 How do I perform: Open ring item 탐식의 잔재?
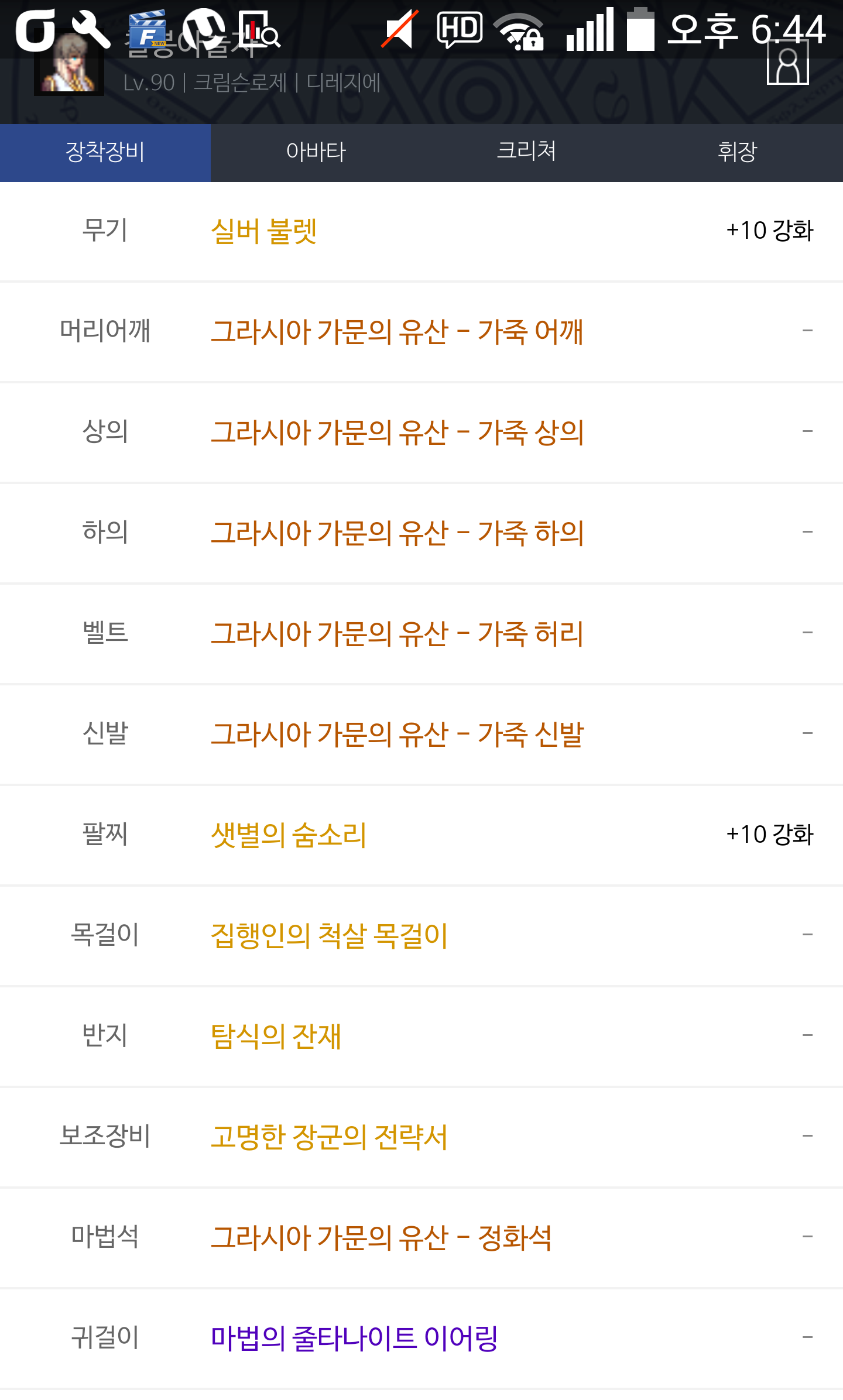pyautogui.click(x=276, y=1037)
